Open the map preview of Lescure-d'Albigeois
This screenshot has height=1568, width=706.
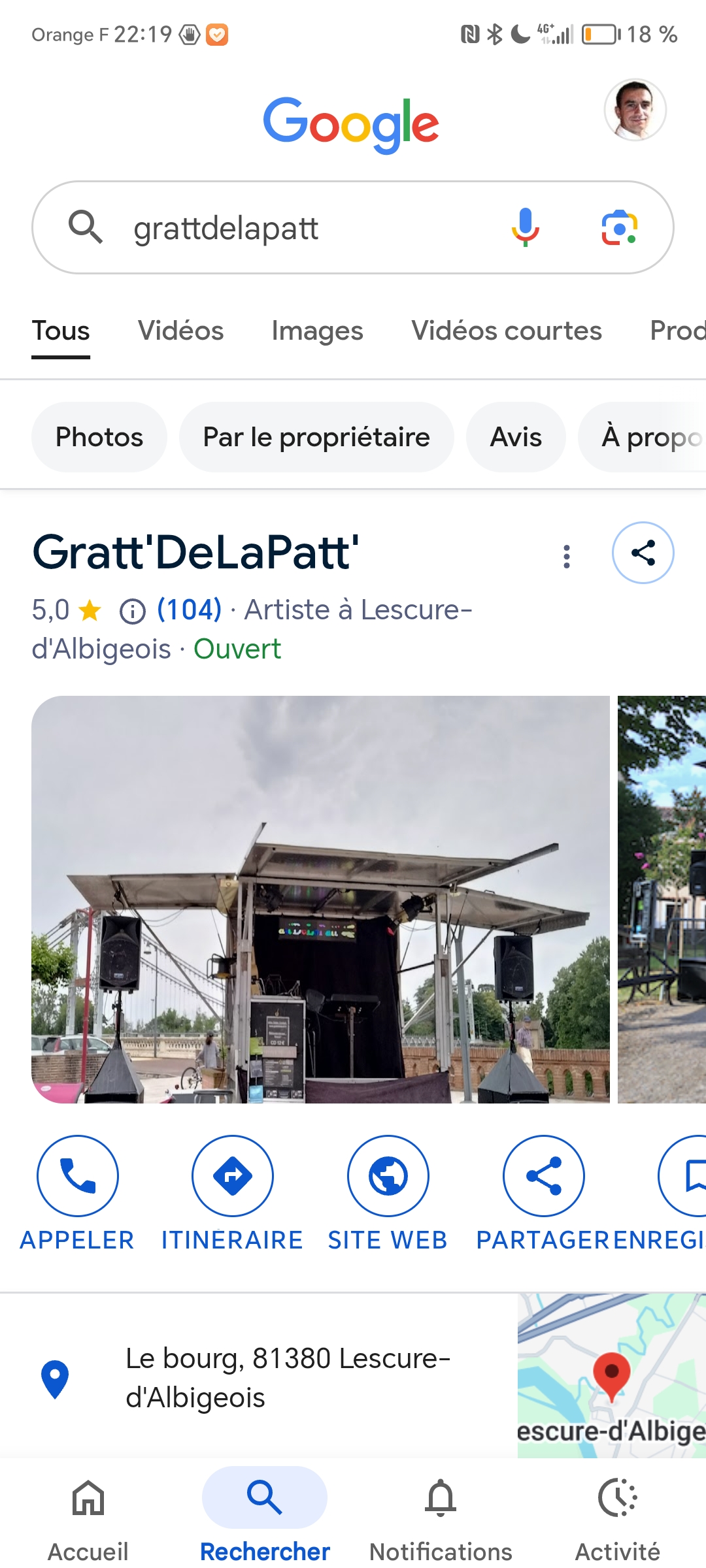(611, 1375)
